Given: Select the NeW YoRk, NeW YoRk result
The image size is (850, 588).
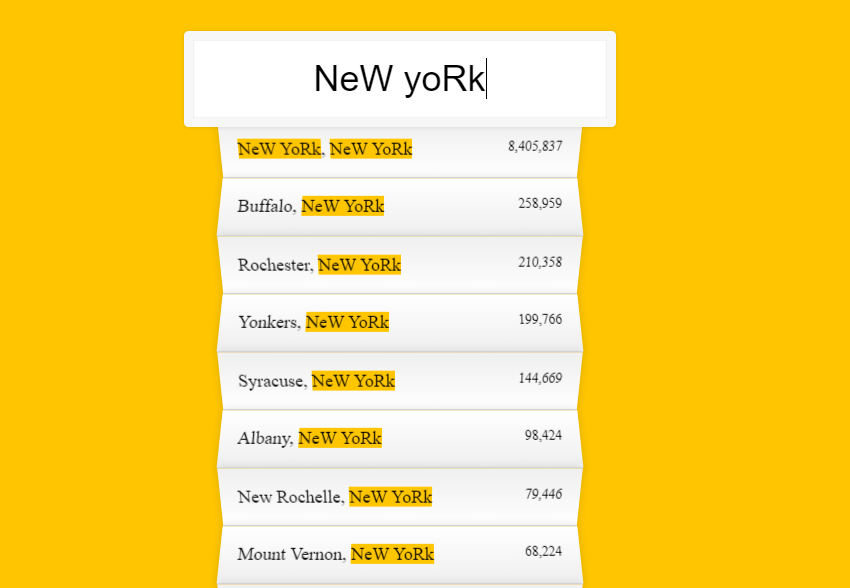Looking at the screenshot, I should (399, 149).
